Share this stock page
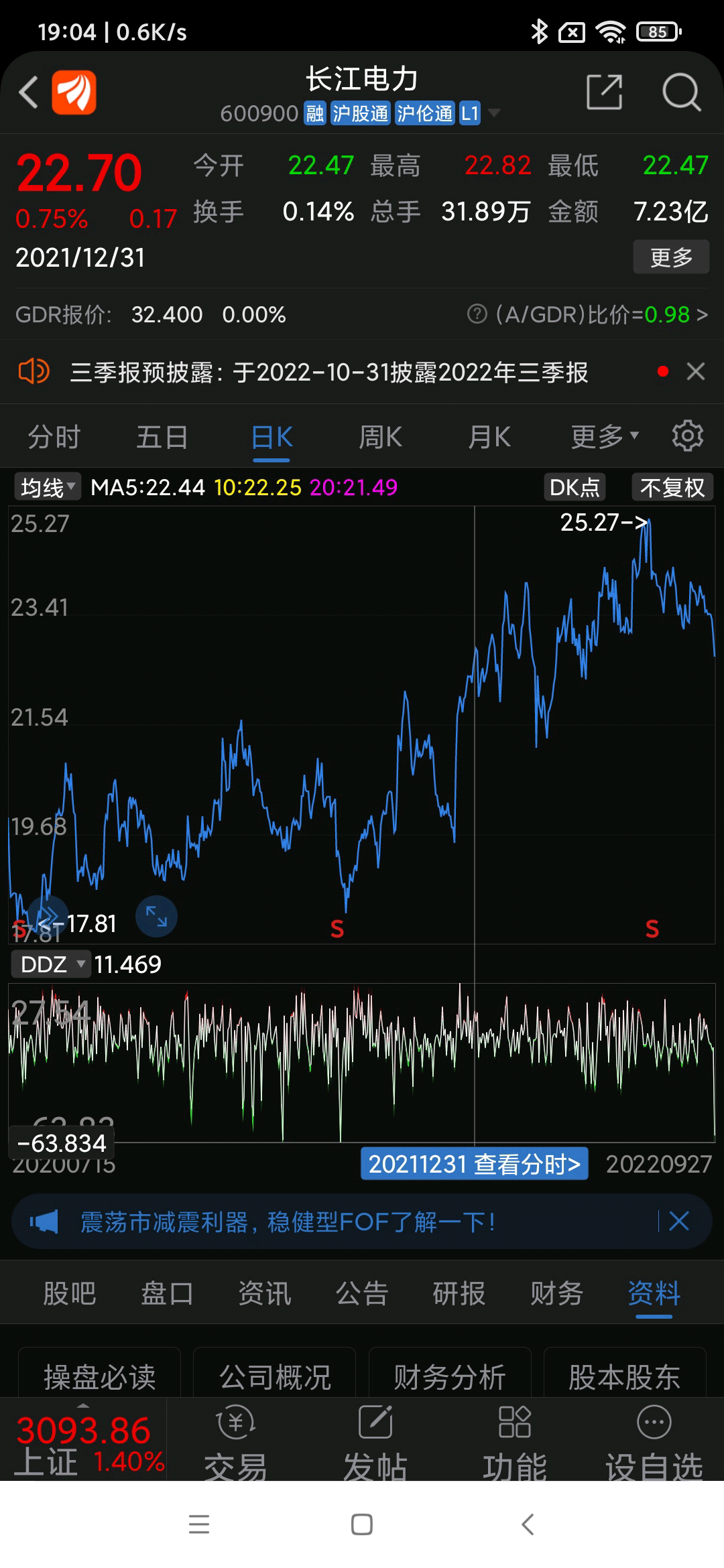Image resolution: width=724 pixels, height=1568 pixels. click(604, 92)
